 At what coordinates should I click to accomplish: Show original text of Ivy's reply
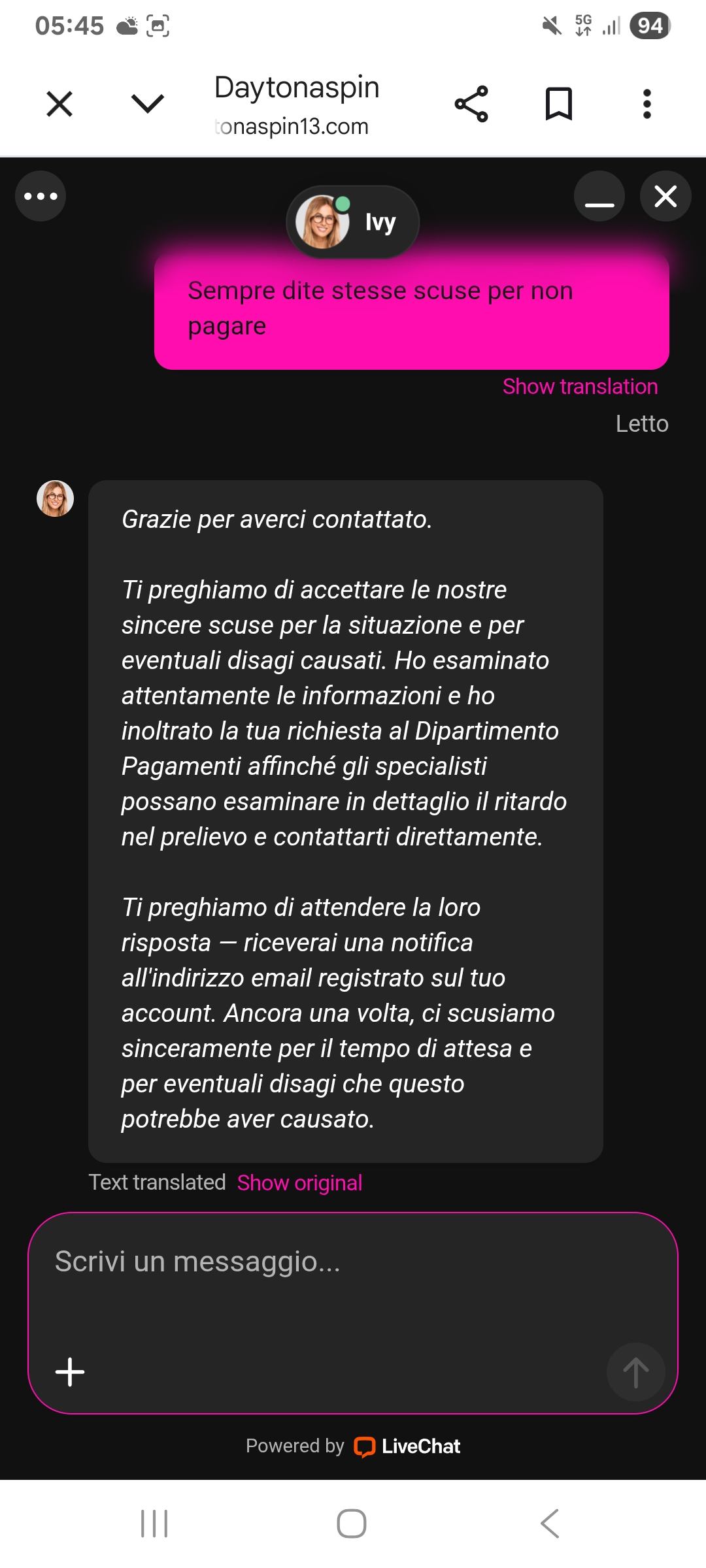(x=299, y=1183)
